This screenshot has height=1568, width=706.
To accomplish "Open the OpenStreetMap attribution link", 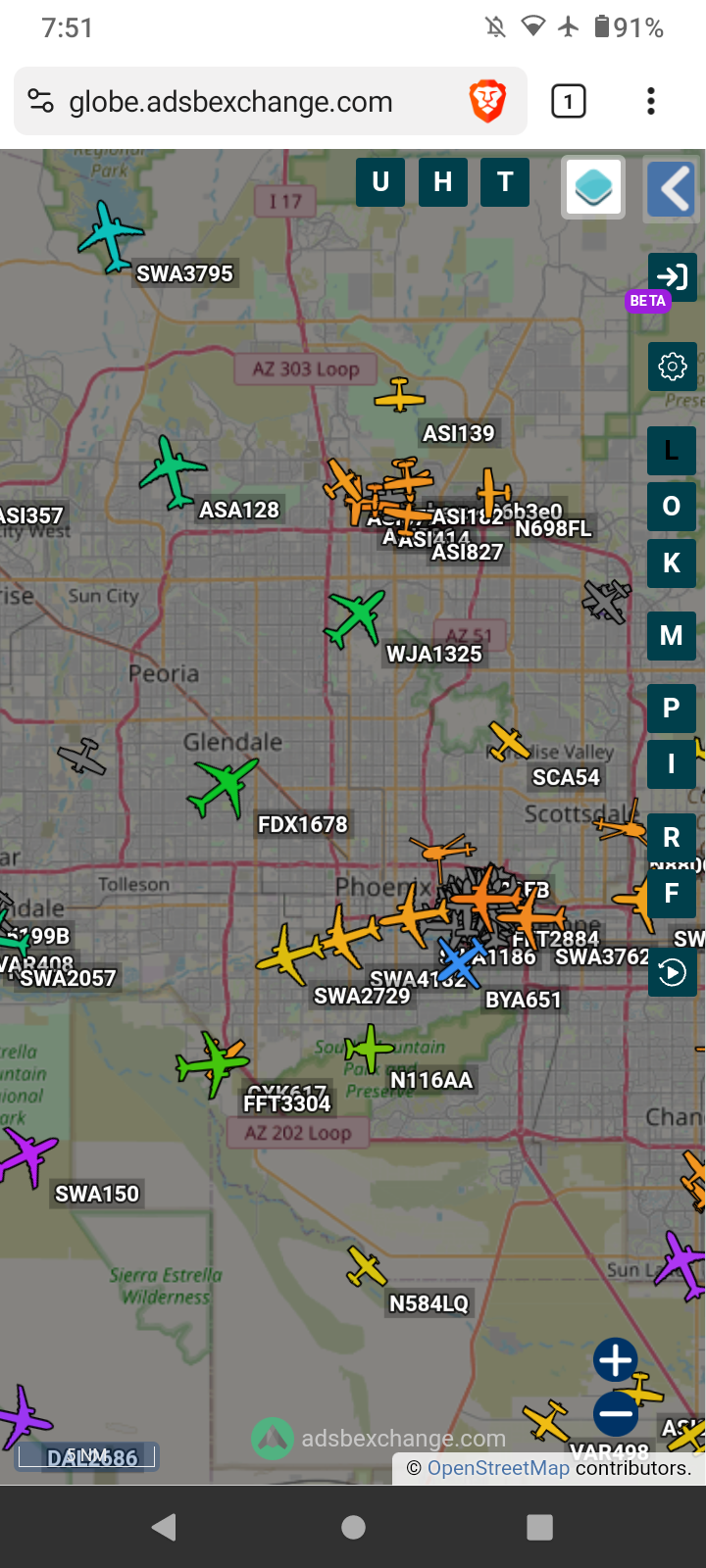I will click(x=498, y=1468).
